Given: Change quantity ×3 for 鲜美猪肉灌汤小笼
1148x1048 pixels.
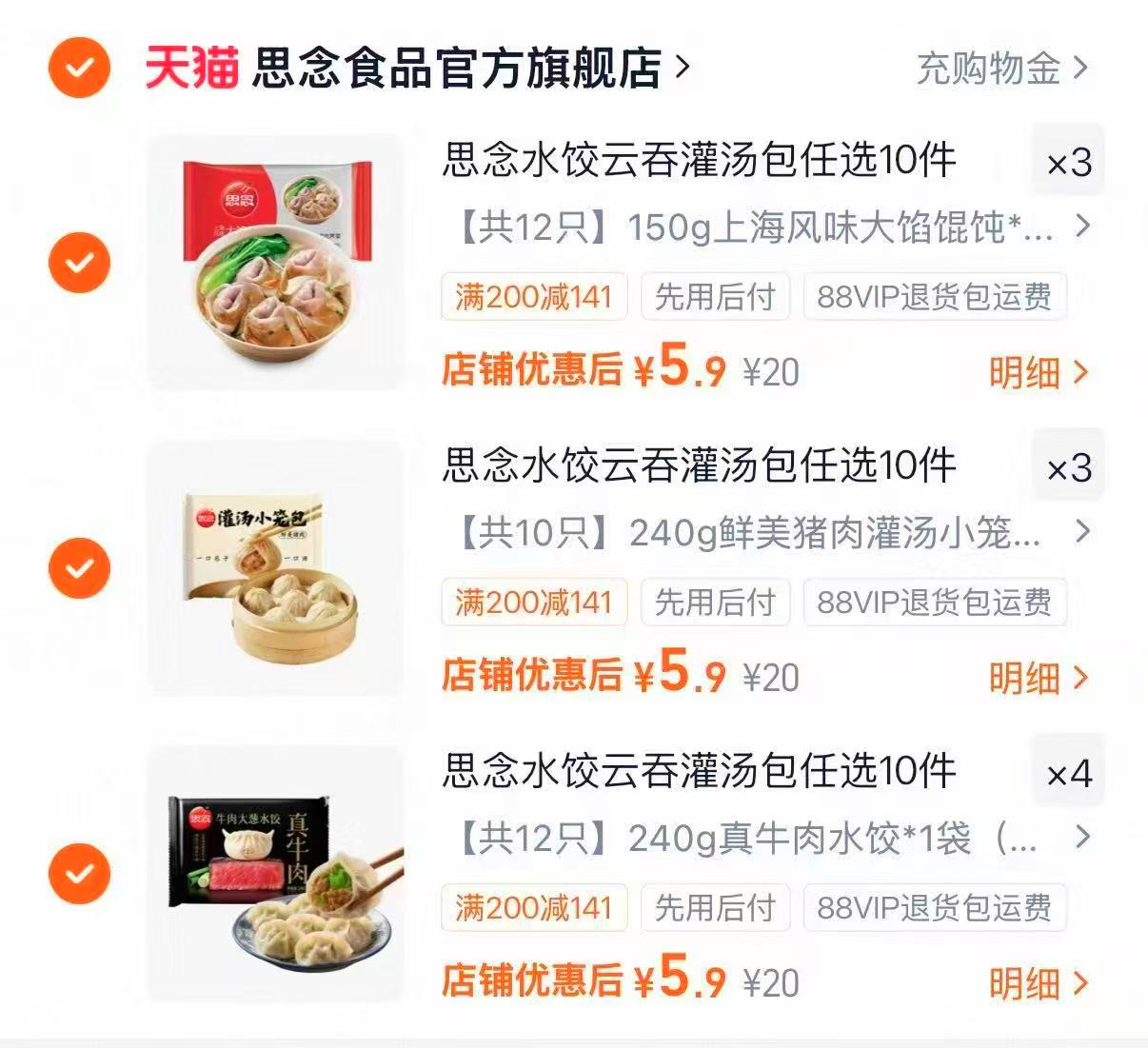Looking at the screenshot, I should (x=1068, y=467).
